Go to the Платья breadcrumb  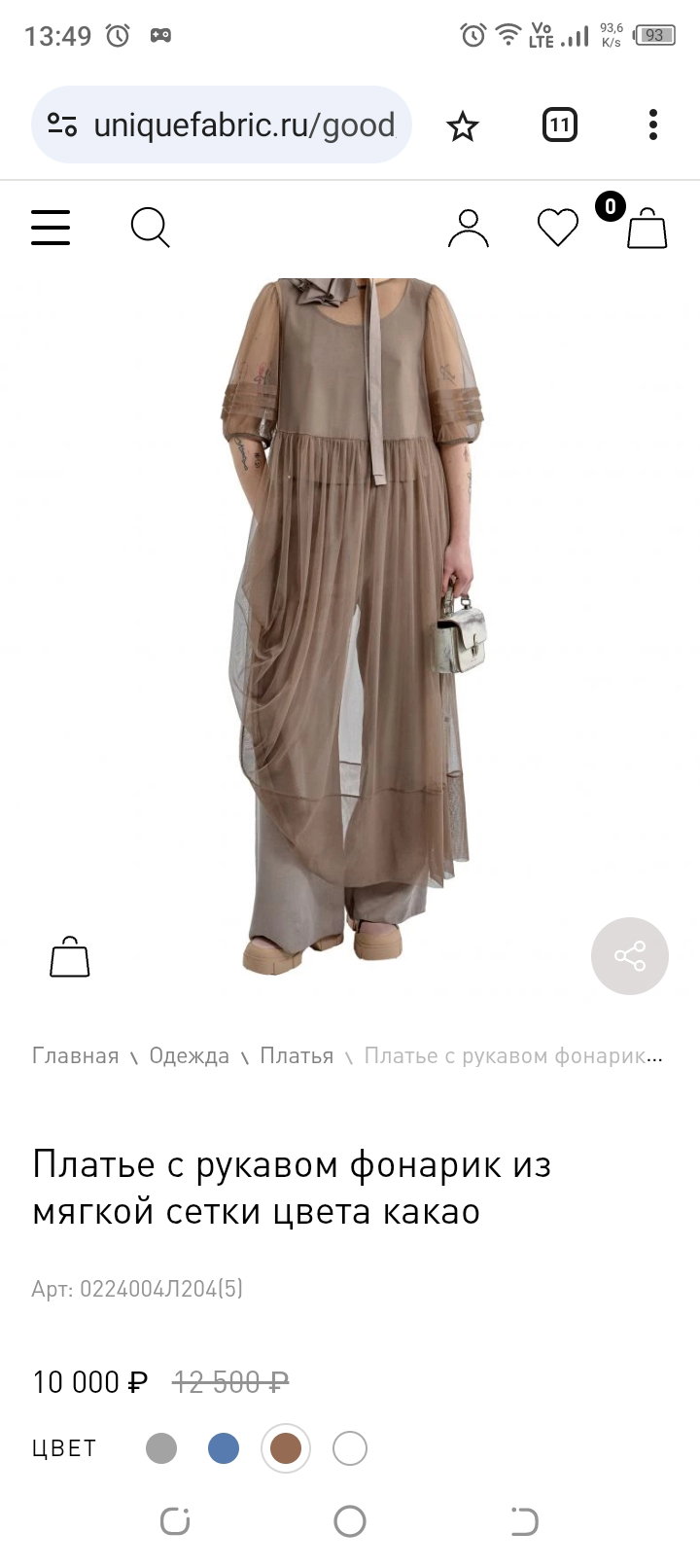(x=297, y=1055)
